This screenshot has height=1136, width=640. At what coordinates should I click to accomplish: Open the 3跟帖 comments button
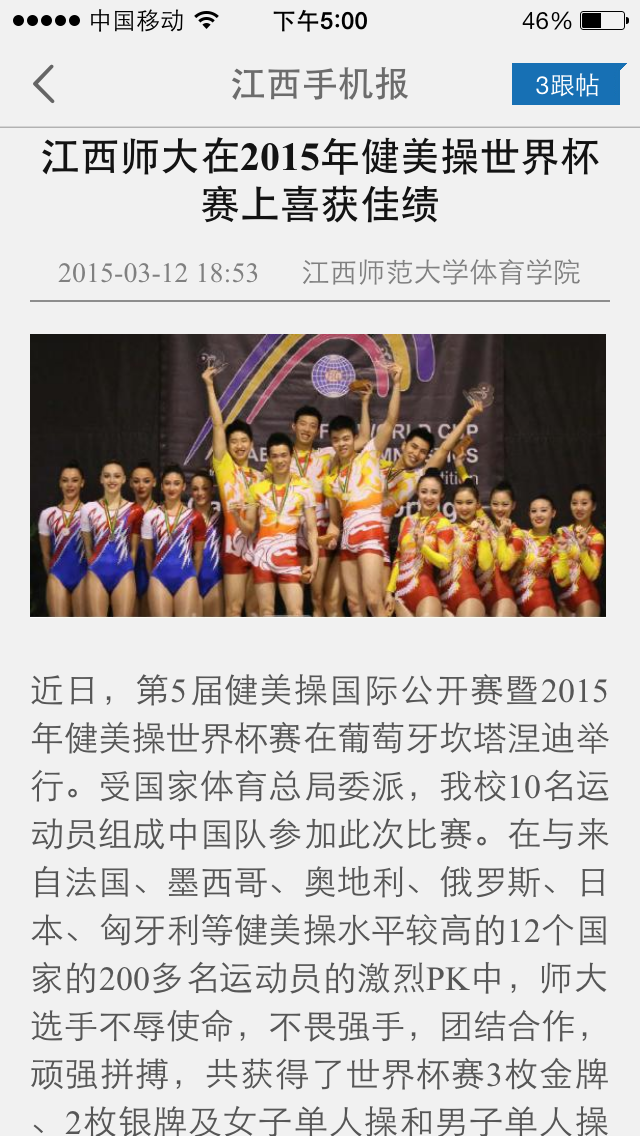(567, 85)
